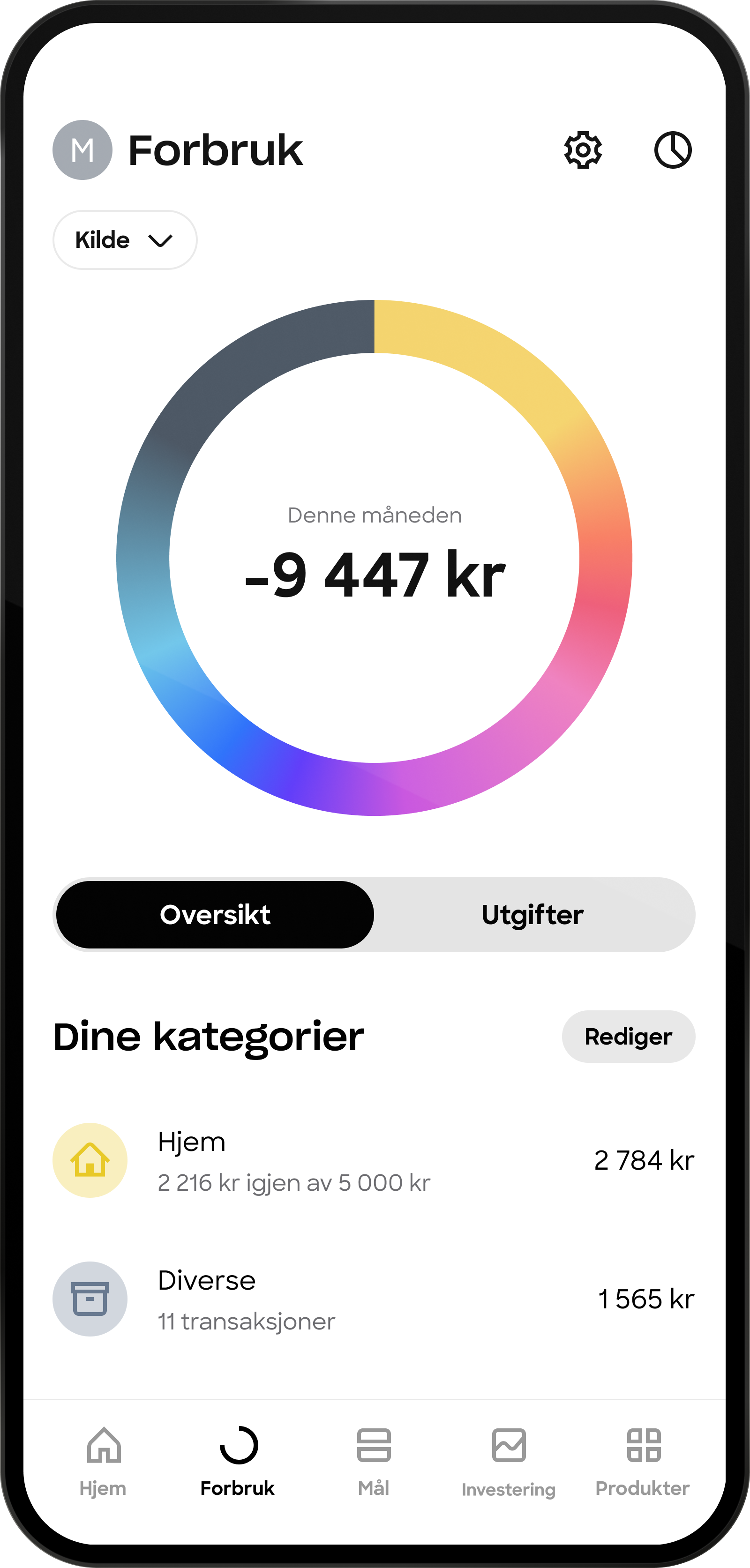
Task: Click the Hjem category house icon
Action: 90,1161
